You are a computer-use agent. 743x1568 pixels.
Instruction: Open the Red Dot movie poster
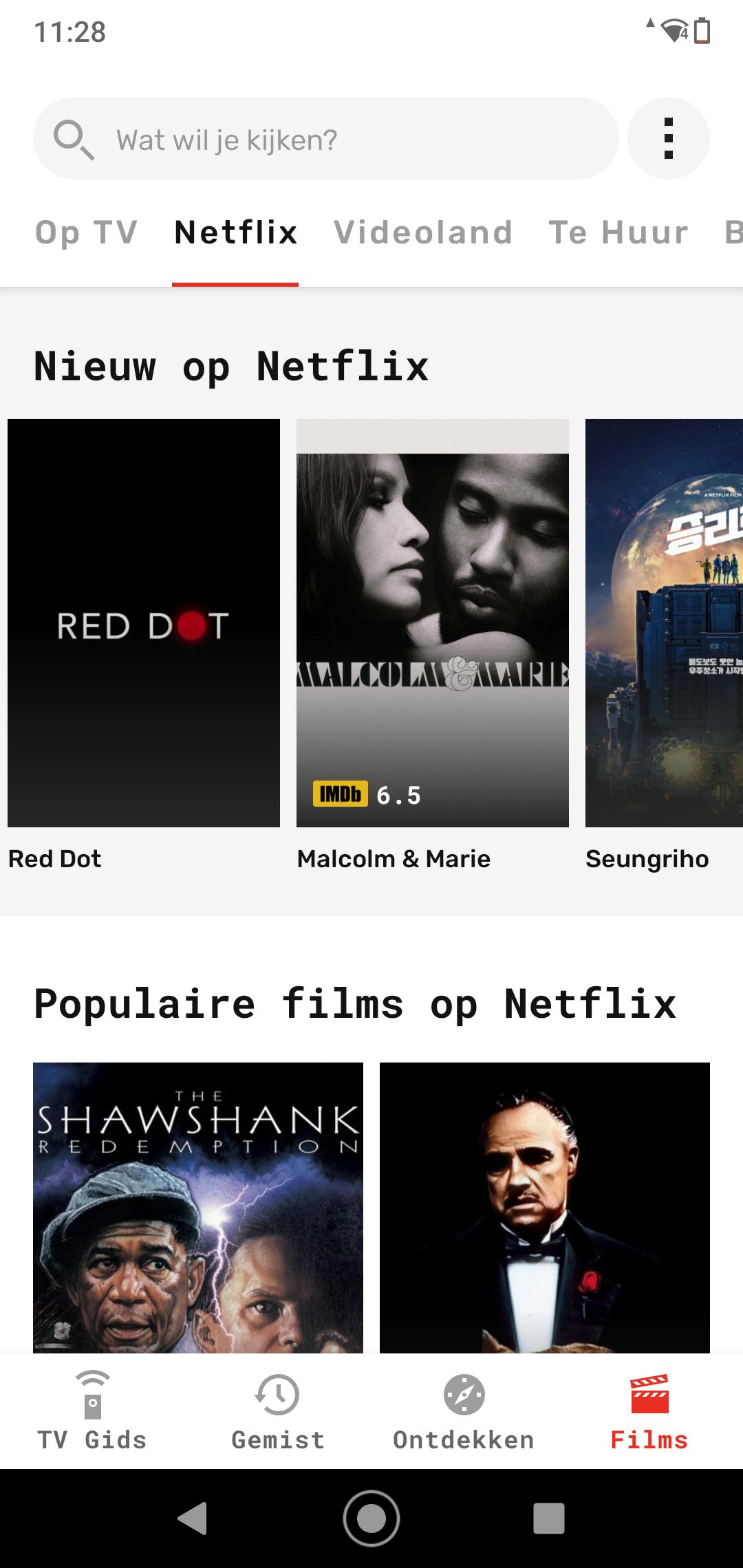point(144,622)
